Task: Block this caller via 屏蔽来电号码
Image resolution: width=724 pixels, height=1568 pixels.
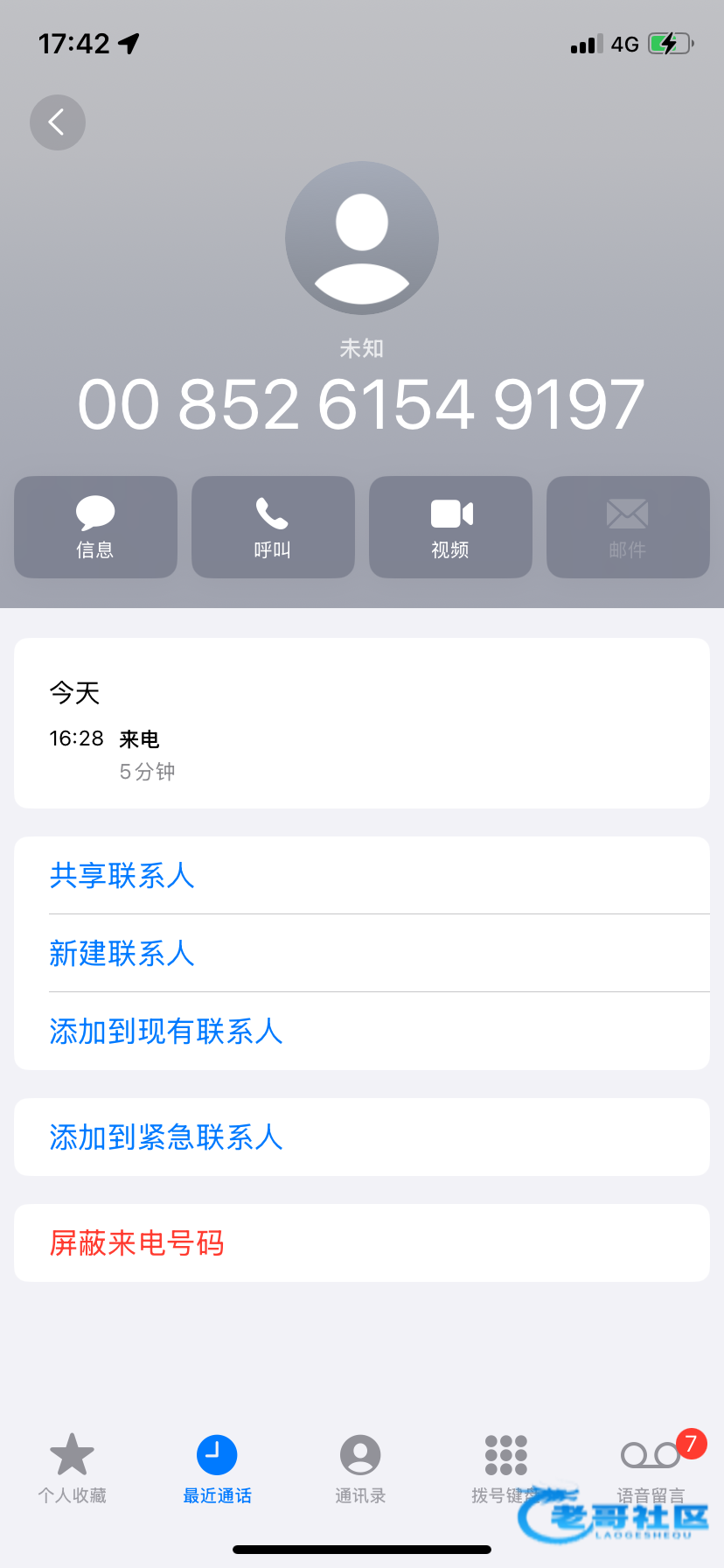Action: coord(137,1243)
